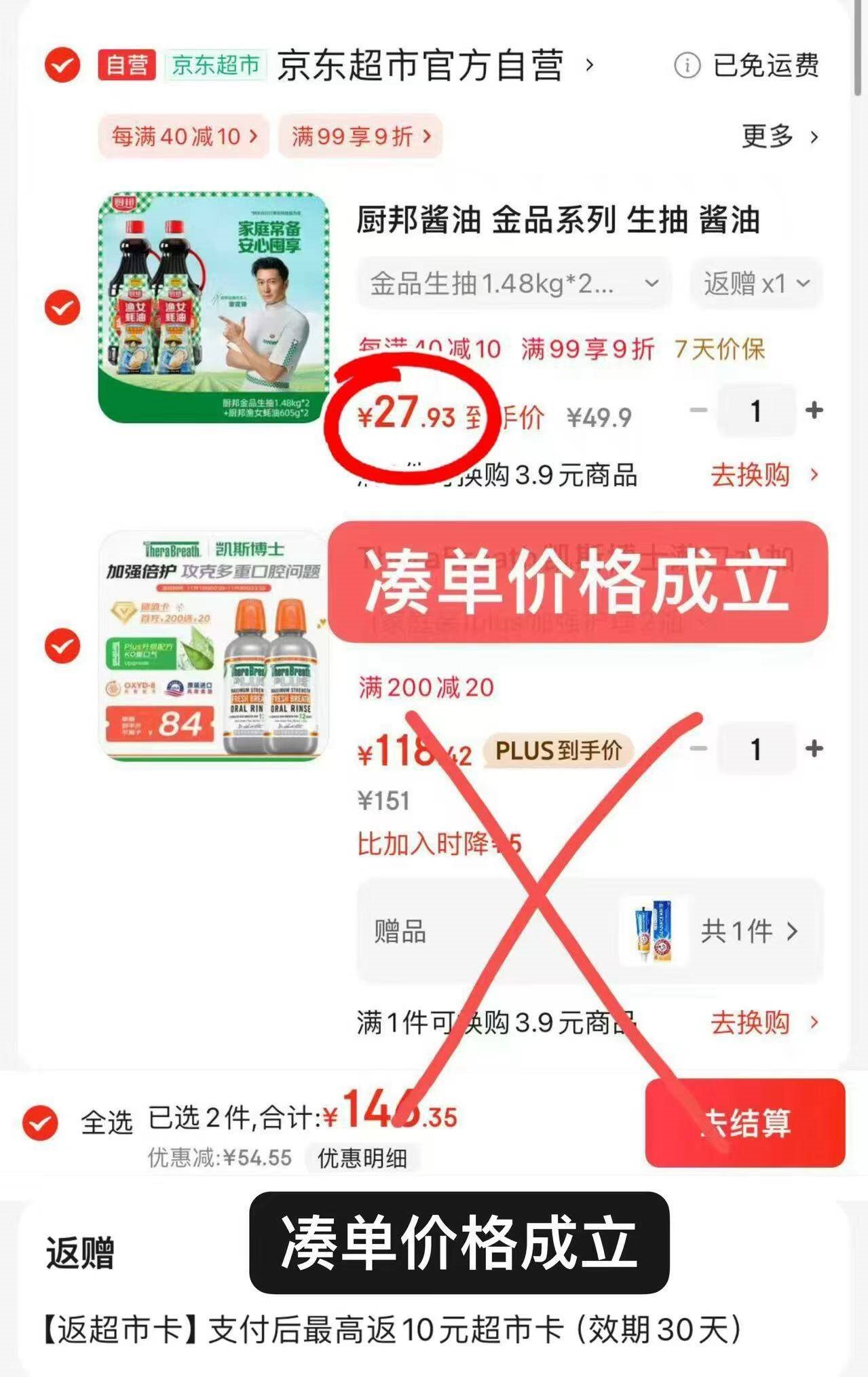Expand the 返赠 x1 dropdown
Viewport: 868px width, 1377px height.
(x=756, y=283)
